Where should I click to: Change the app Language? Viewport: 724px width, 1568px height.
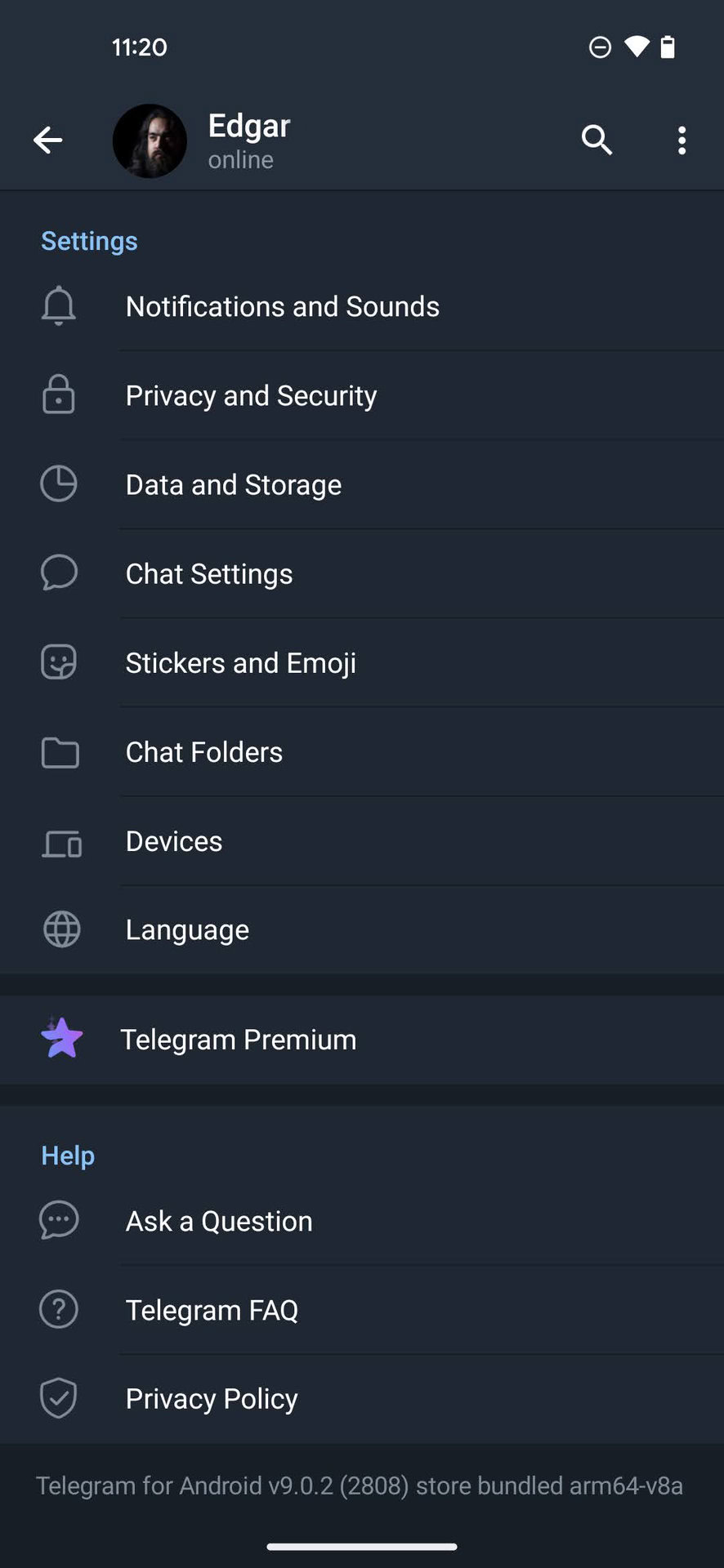pos(187,930)
